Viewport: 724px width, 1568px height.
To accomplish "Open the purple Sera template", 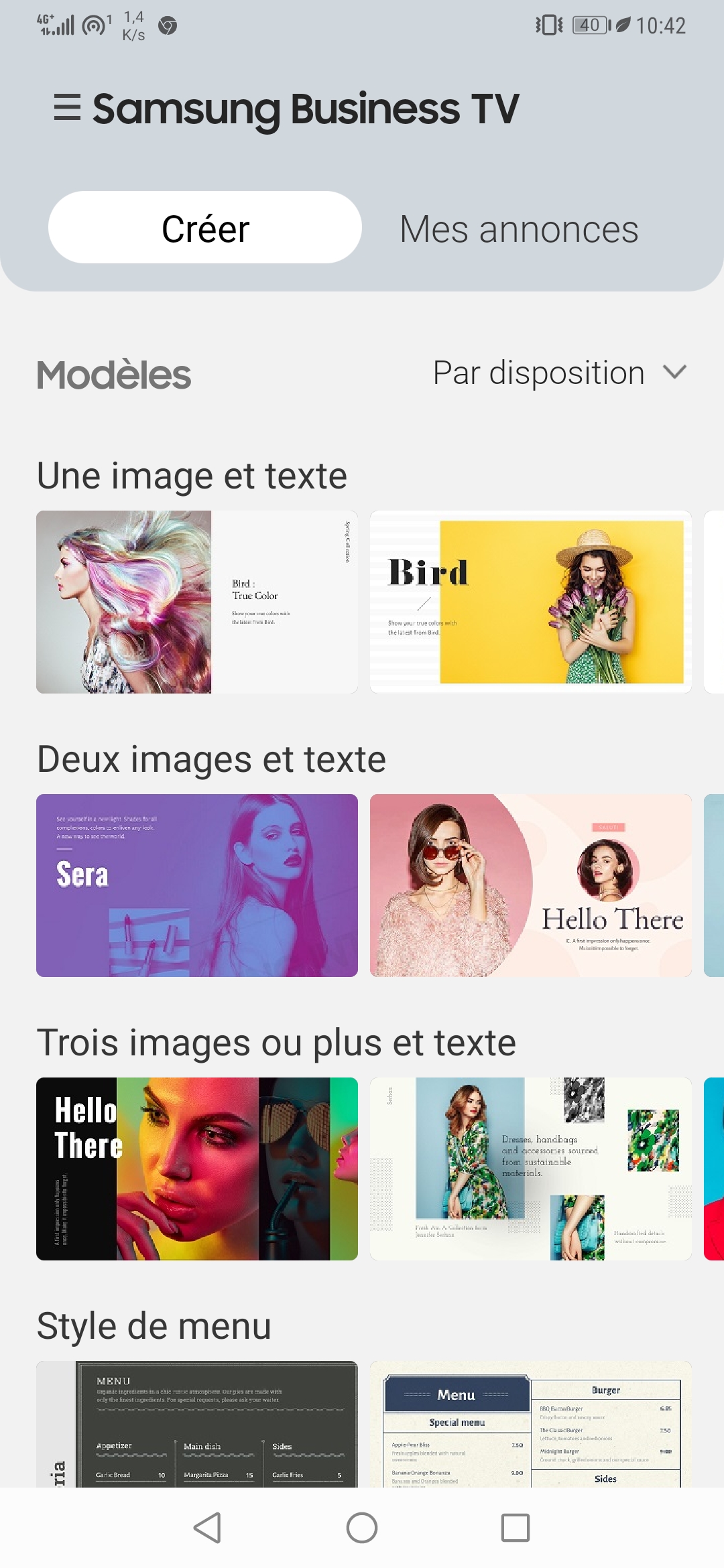I will click(197, 885).
